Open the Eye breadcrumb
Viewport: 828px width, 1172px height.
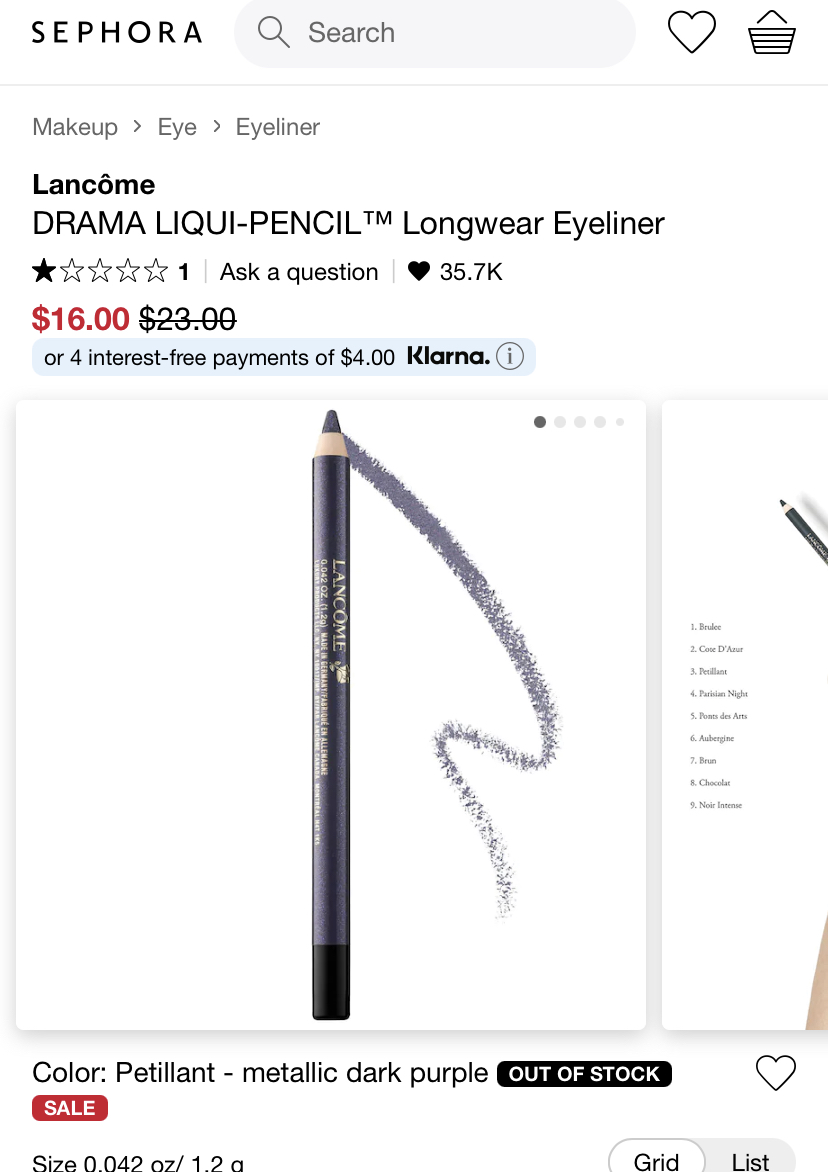pyautogui.click(x=177, y=127)
